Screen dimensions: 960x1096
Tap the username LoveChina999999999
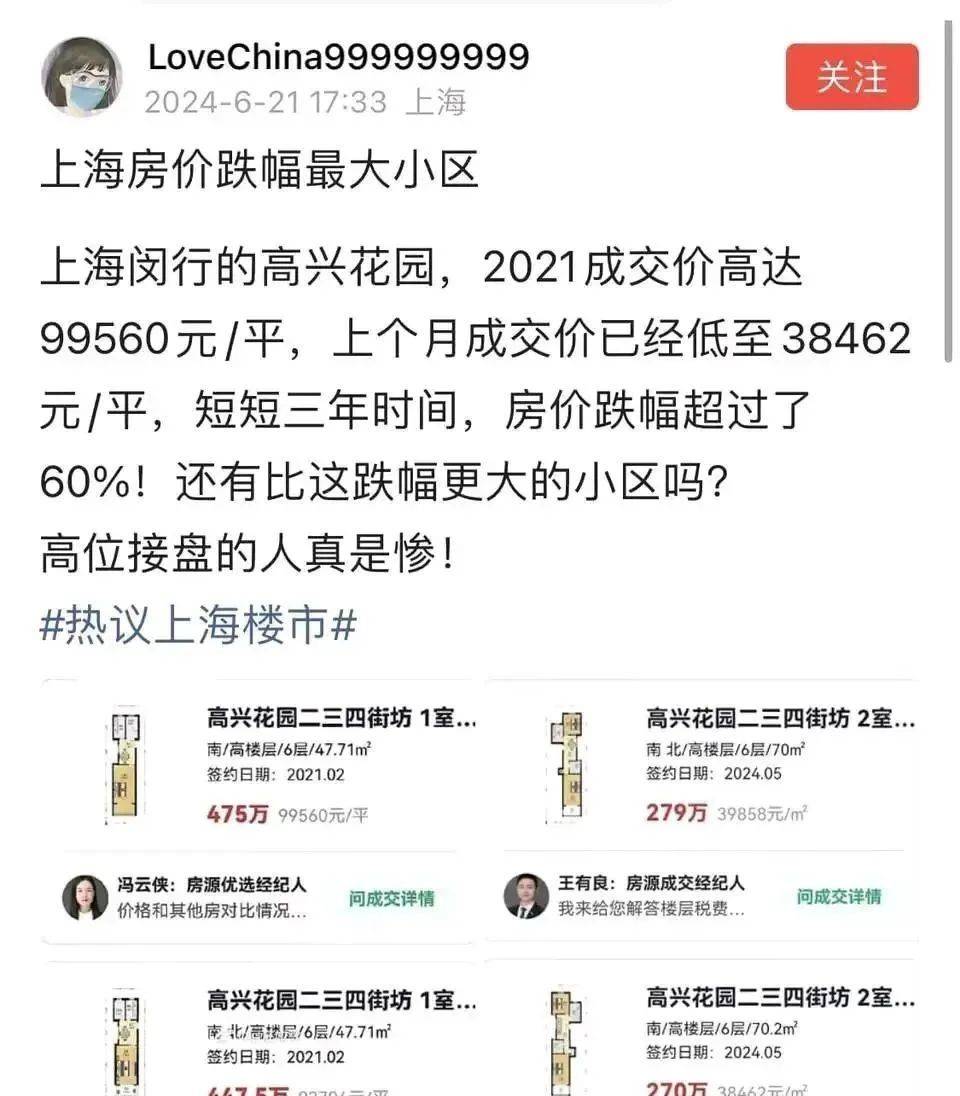tap(338, 57)
